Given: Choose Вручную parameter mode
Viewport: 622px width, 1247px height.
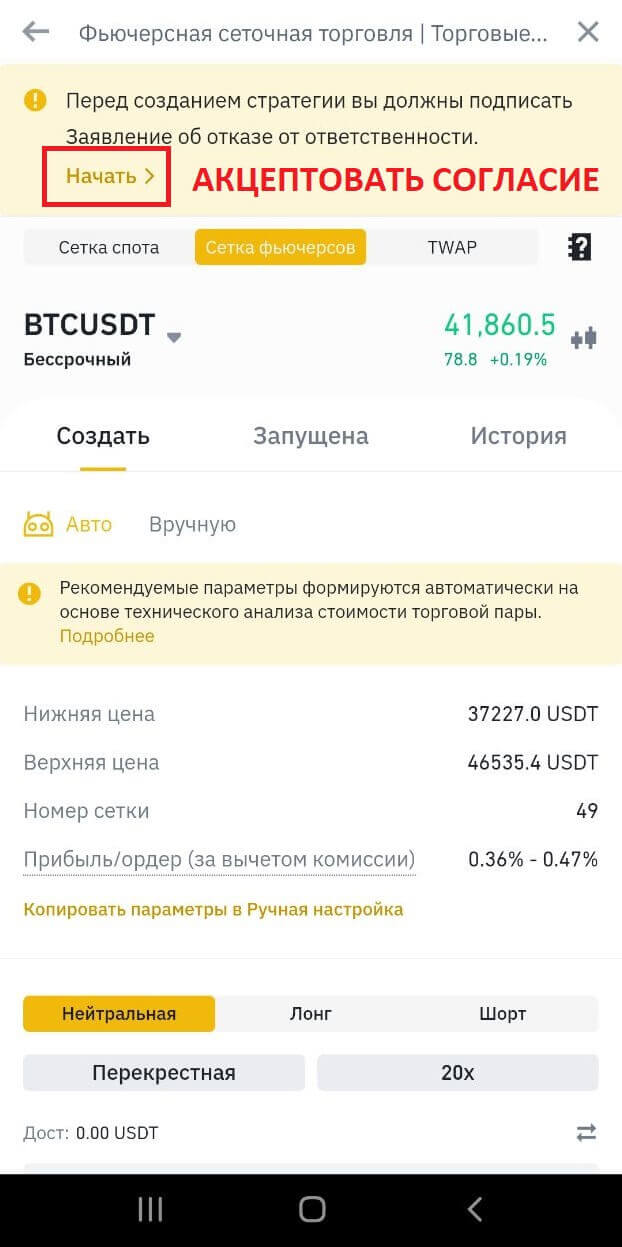Looking at the screenshot, I should click(192, 524).
